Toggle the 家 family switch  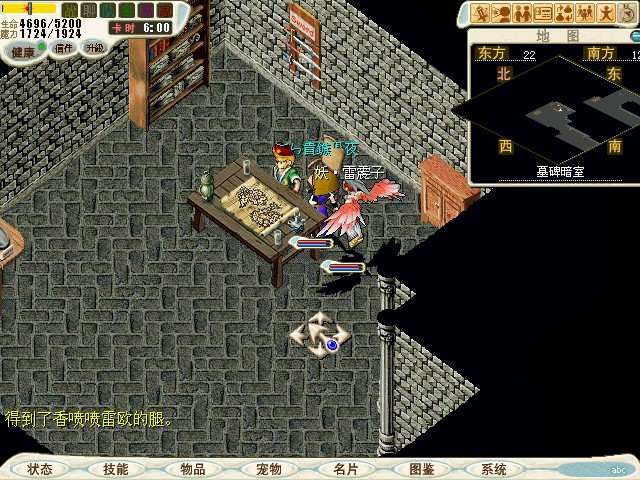pos(165,11)
